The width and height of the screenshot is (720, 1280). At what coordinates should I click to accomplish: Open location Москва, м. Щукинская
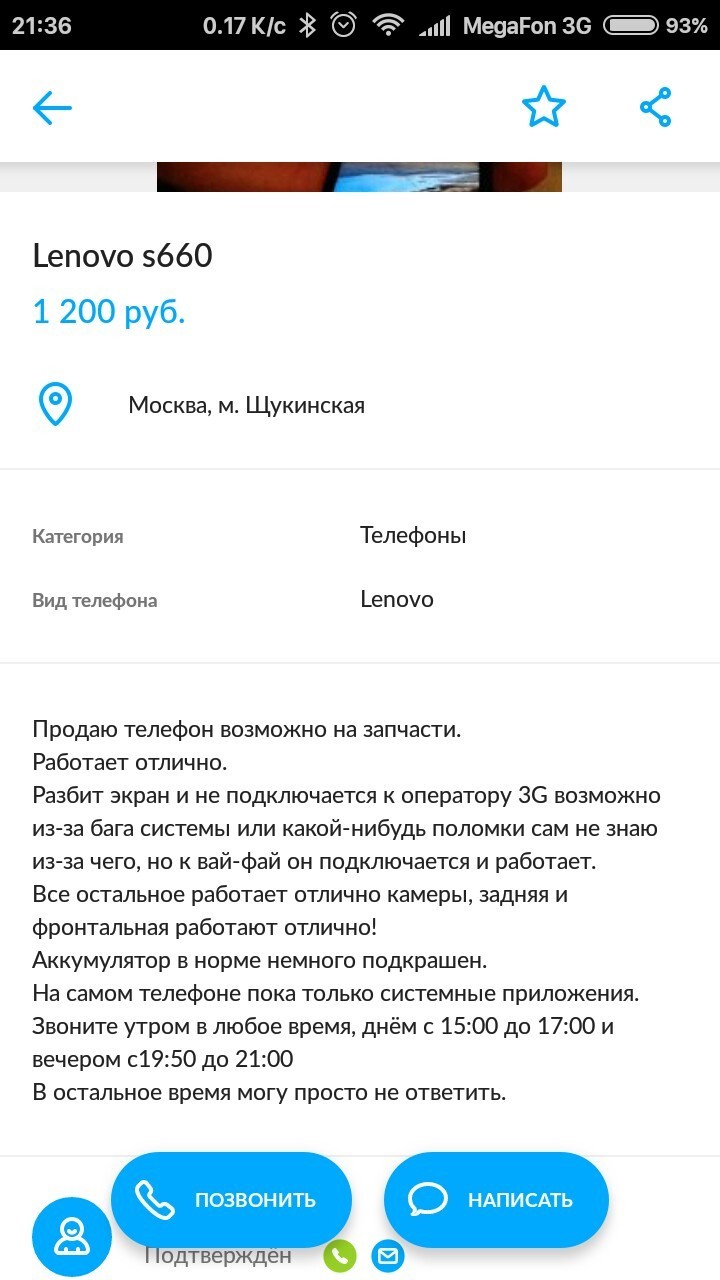click(x=246, y=405)
